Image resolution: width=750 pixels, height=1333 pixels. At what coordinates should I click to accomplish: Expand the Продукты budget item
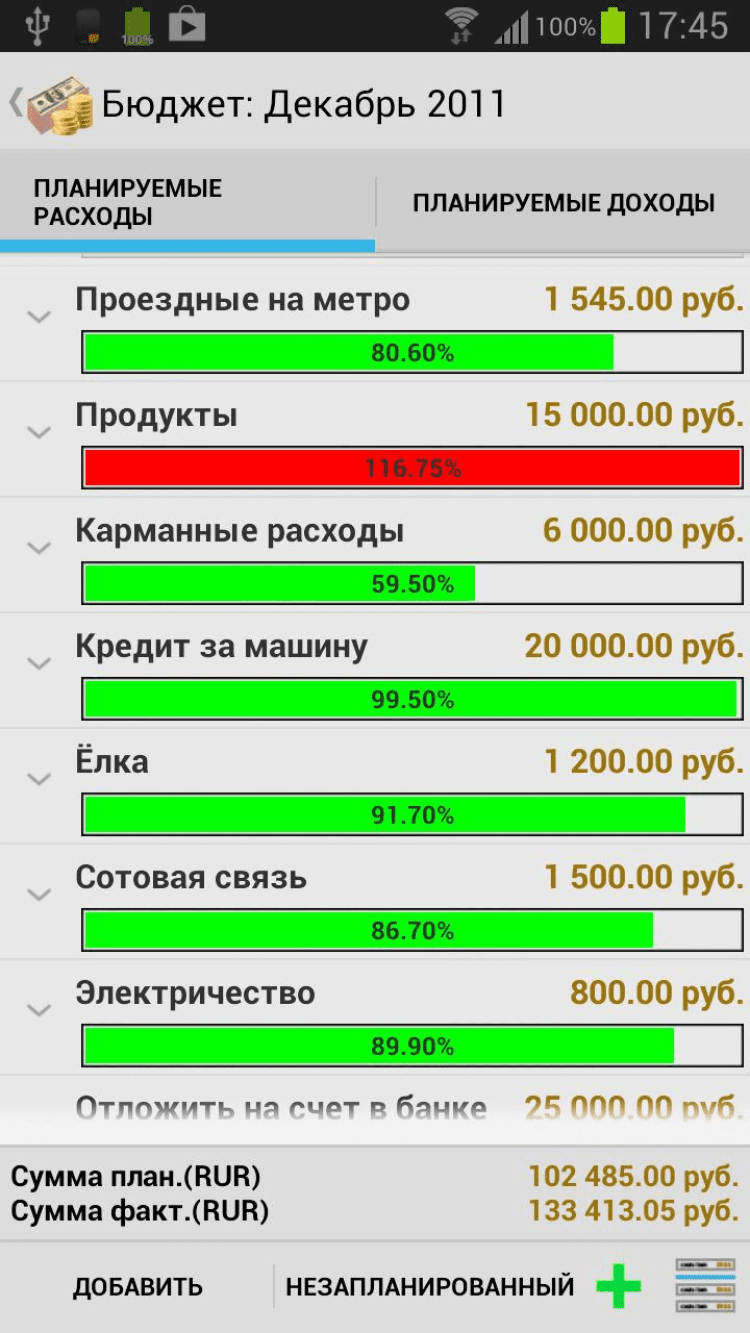point(39,433)
